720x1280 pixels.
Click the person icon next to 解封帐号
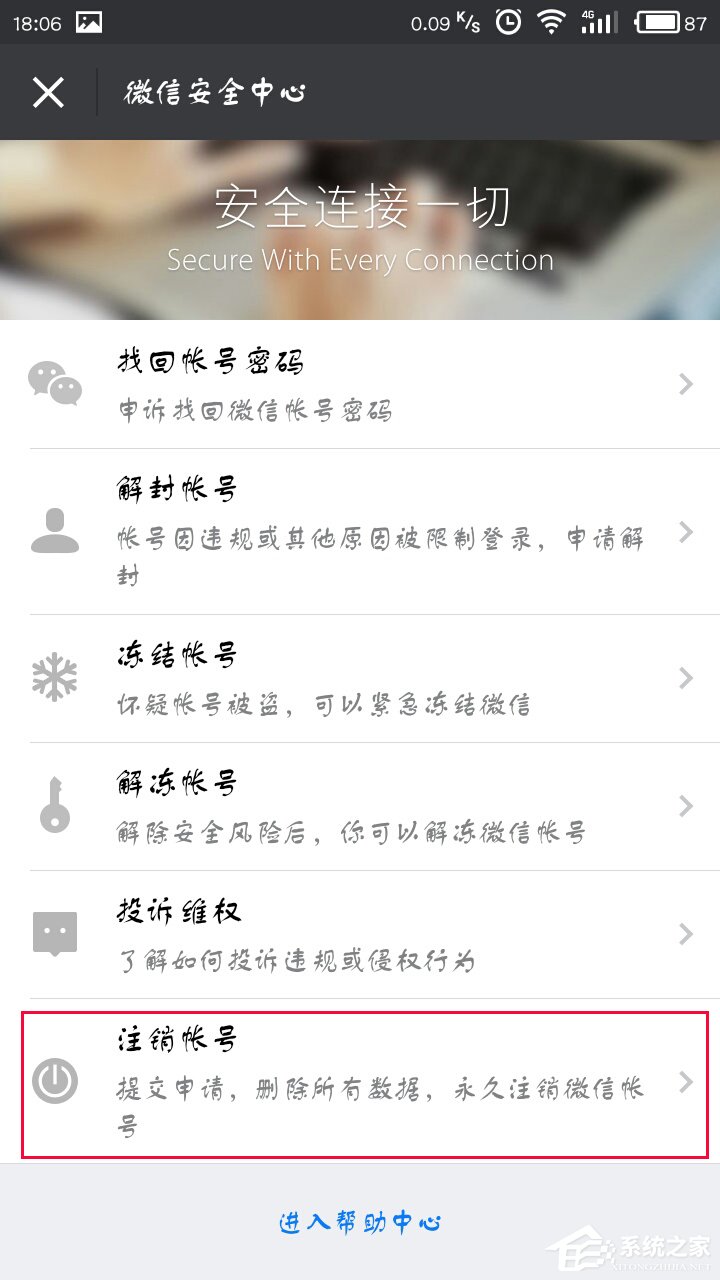(57, 530)
